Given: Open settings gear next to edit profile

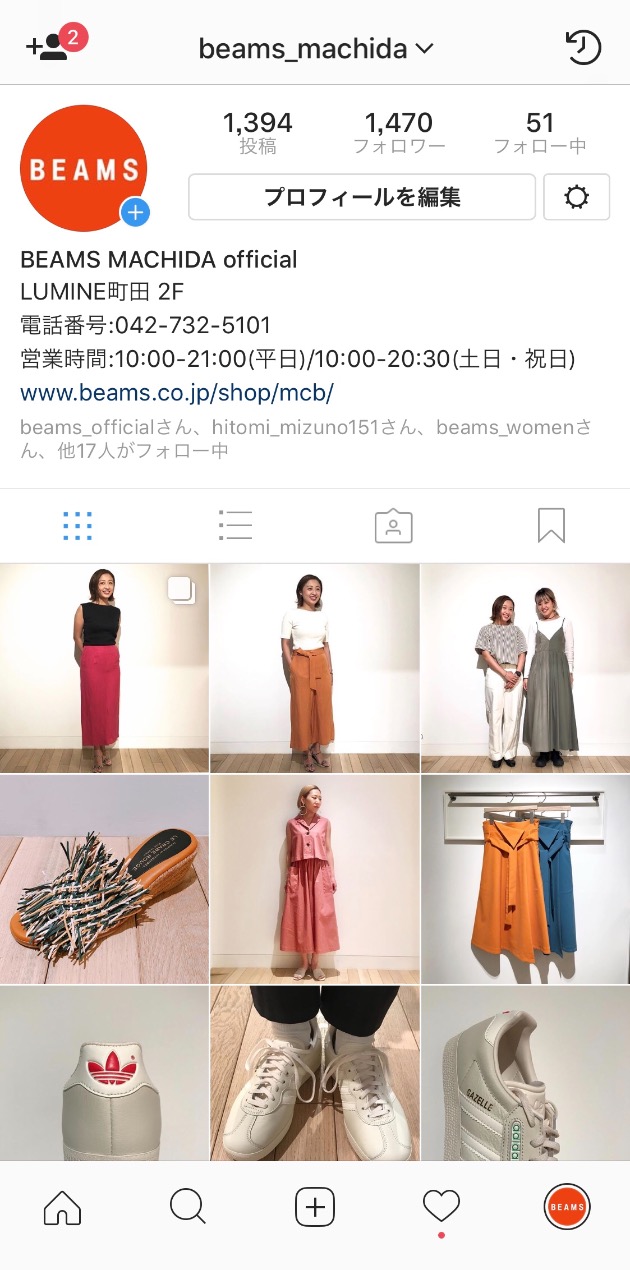Looking at the screenshot, I should tap(576, 197).
